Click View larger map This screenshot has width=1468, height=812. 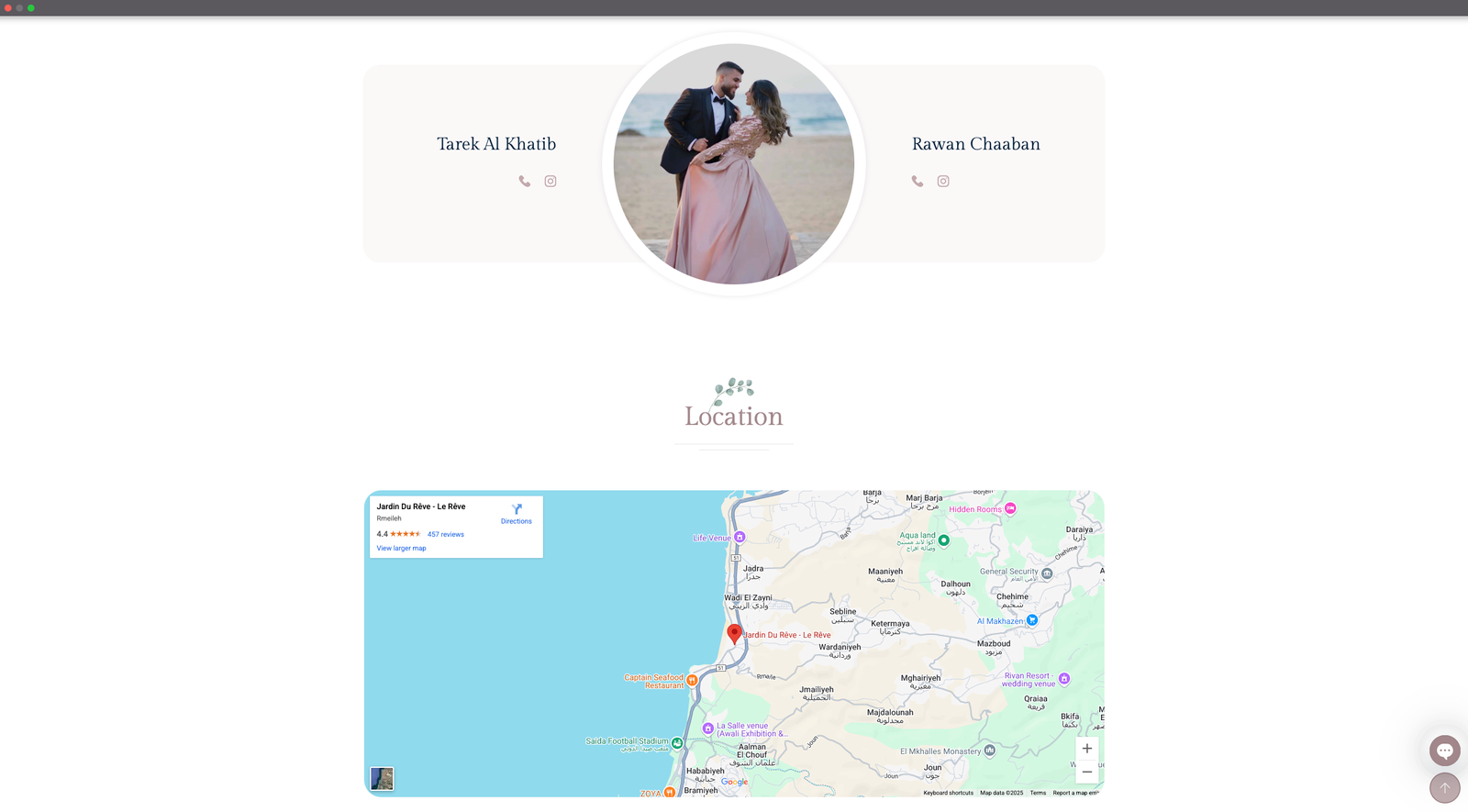click(401, 549)
